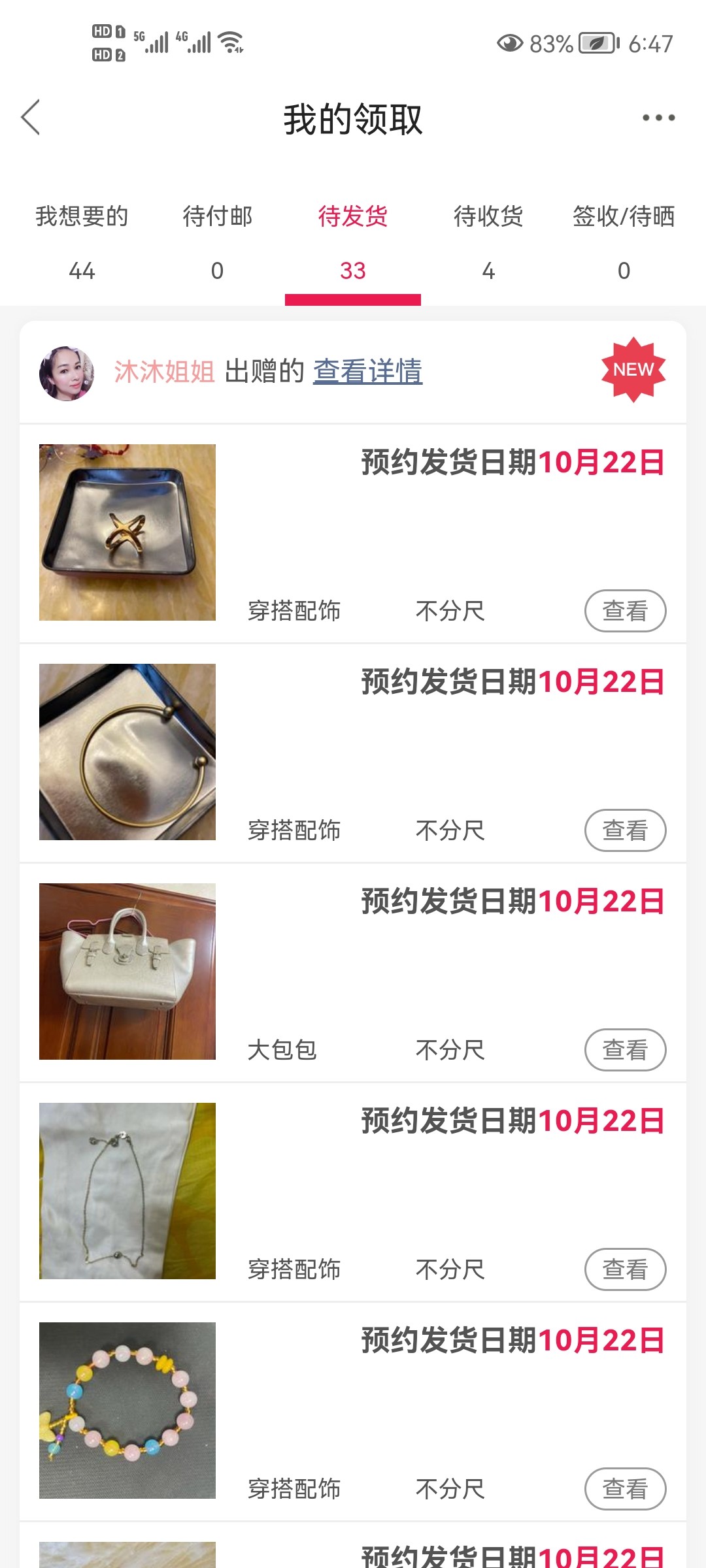Switch to the 我想要的 tab
Screen dimensions: 706x1568
[82, 242]
